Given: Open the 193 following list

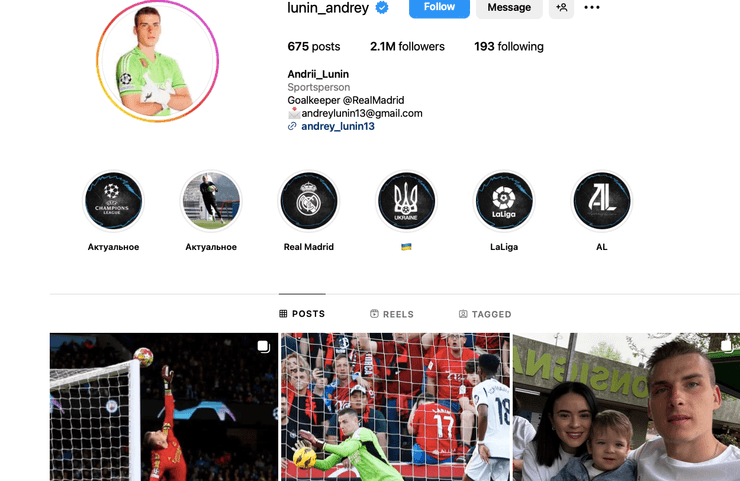Looking at the screenshot, I should pyautogui.click(x=509, y=46).
